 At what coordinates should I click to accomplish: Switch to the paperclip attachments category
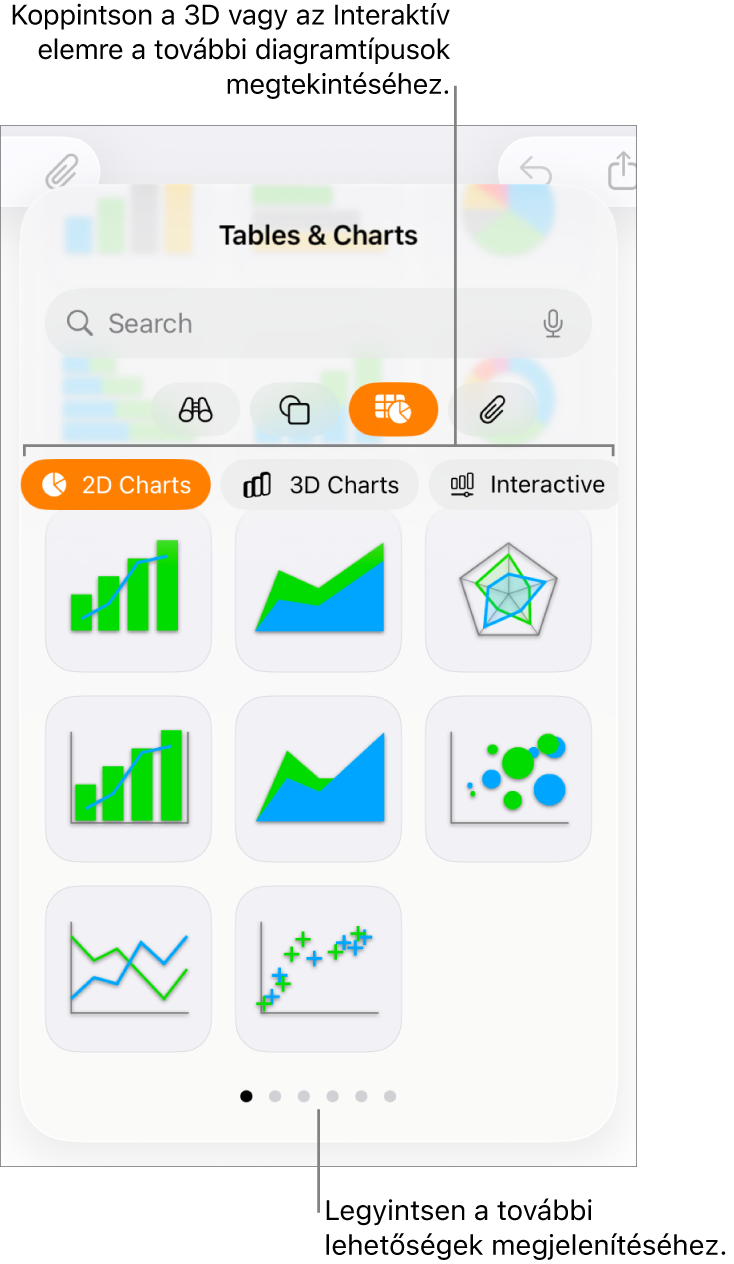(x=492, y=410)
